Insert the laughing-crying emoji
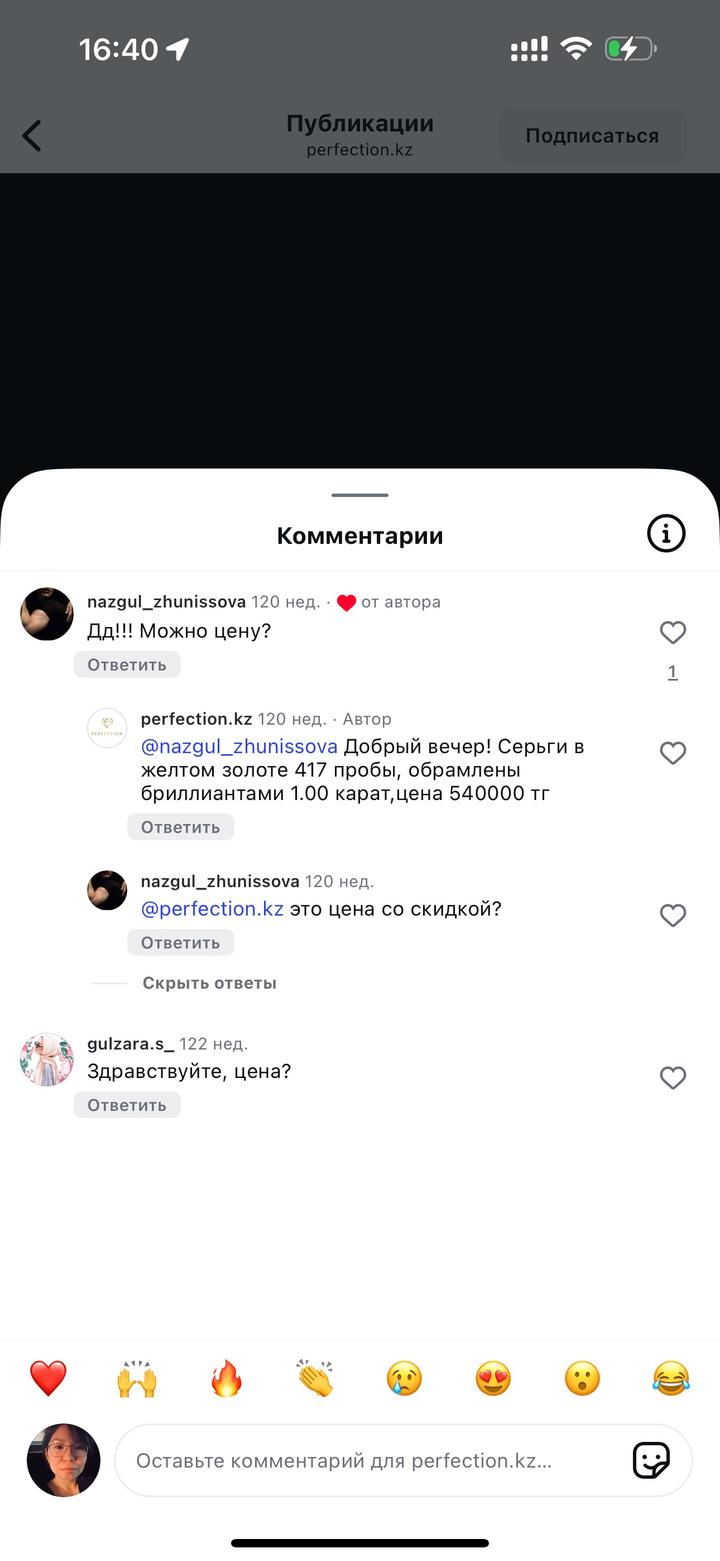This screenshot has height=1561, width=720. pyautogui.click(x=671, y=1378)
